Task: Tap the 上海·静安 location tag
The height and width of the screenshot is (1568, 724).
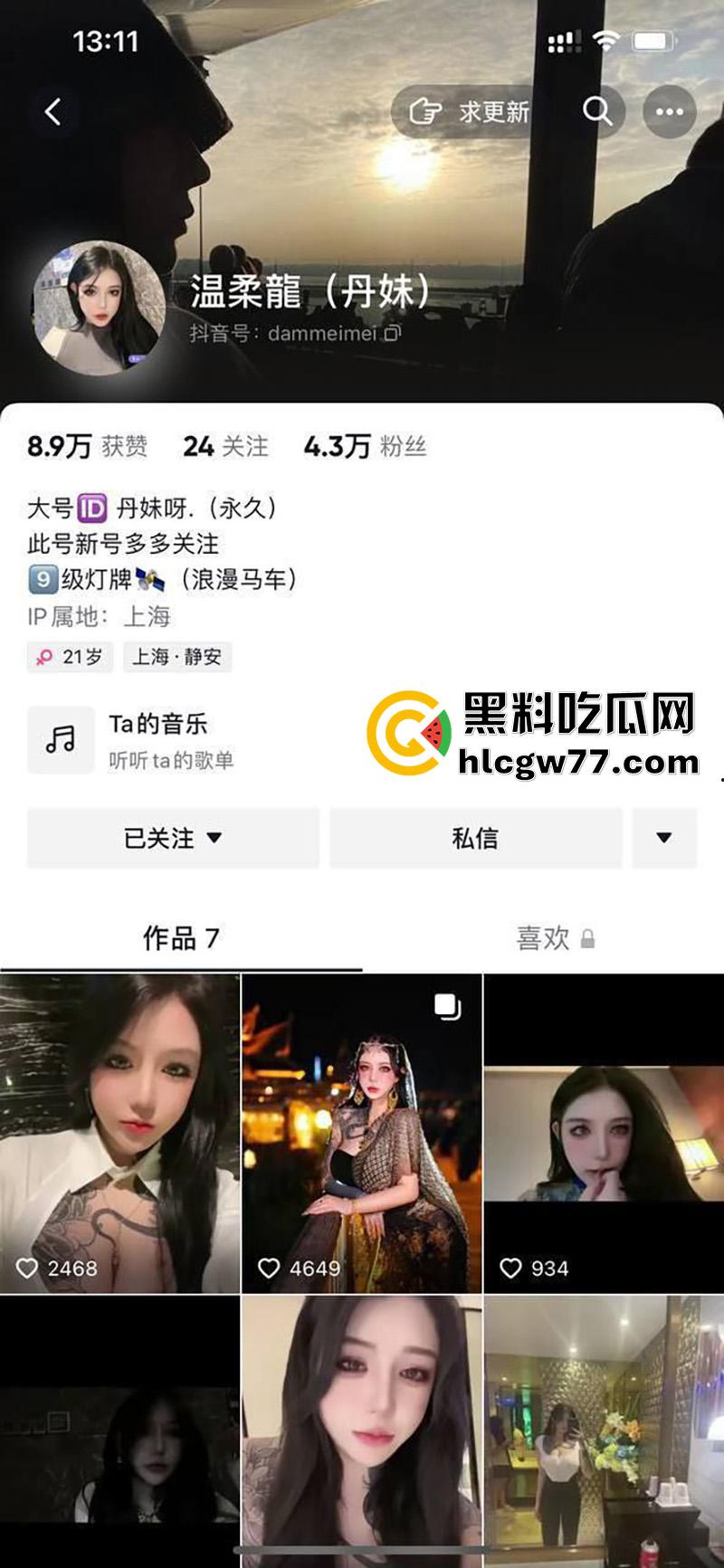Action: (x=177, y=657)
